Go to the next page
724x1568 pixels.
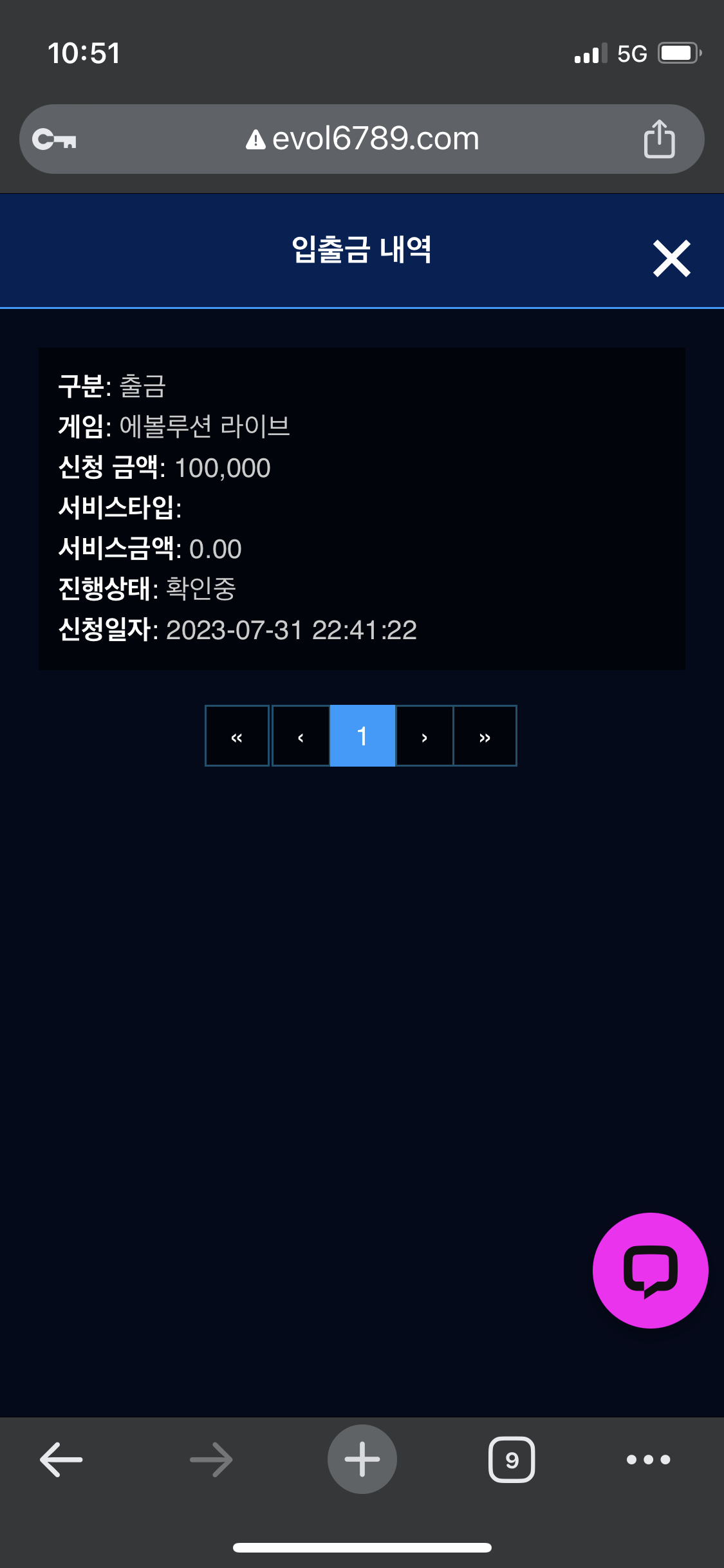424,736
